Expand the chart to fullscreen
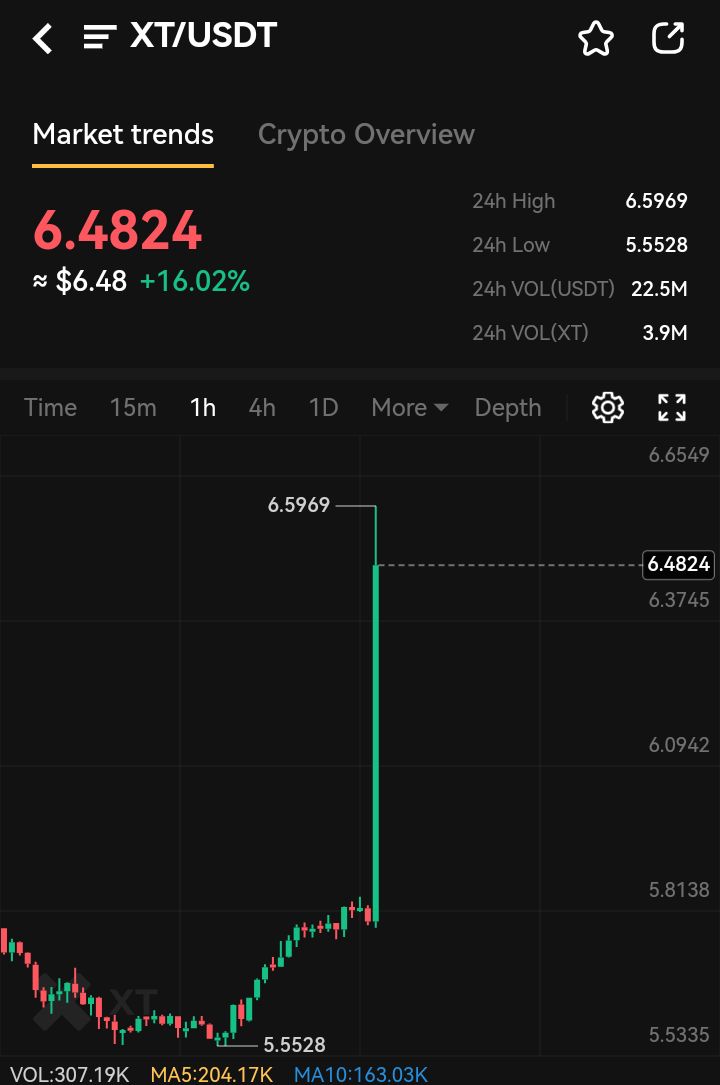 [x=672, y=408]
